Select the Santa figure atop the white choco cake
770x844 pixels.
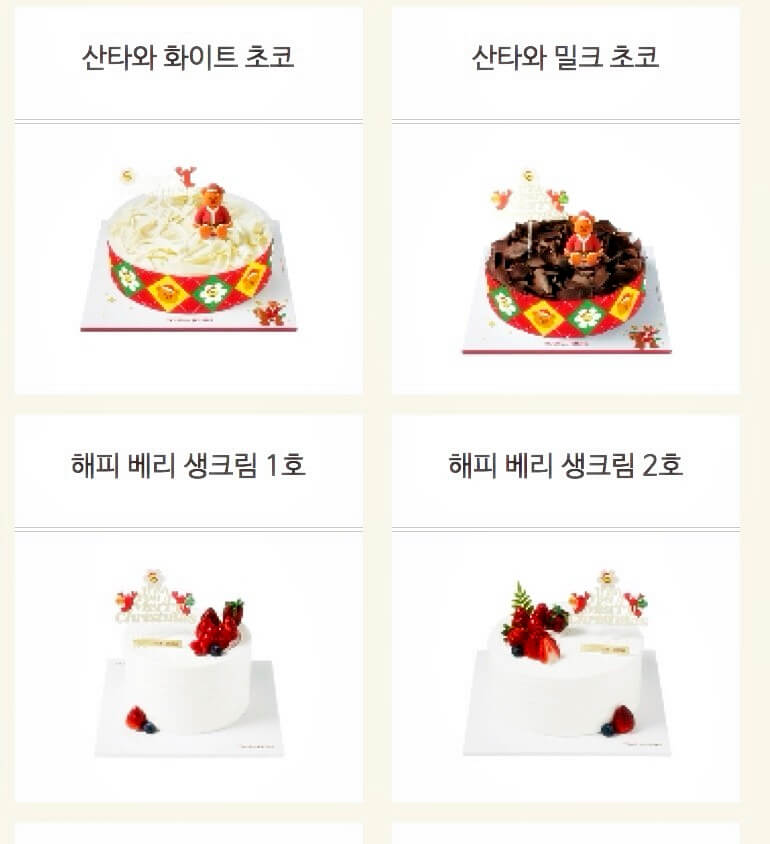212,210
